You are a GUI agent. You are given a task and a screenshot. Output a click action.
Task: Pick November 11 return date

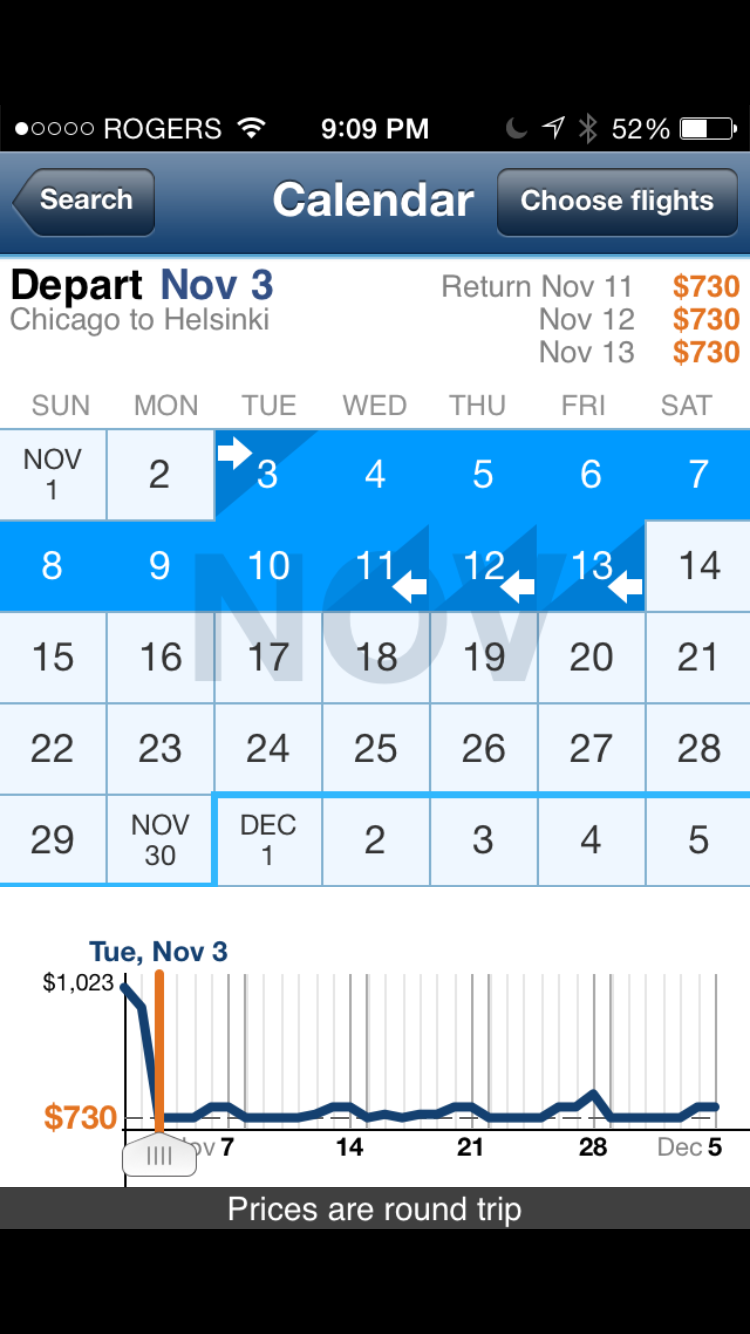376,567
